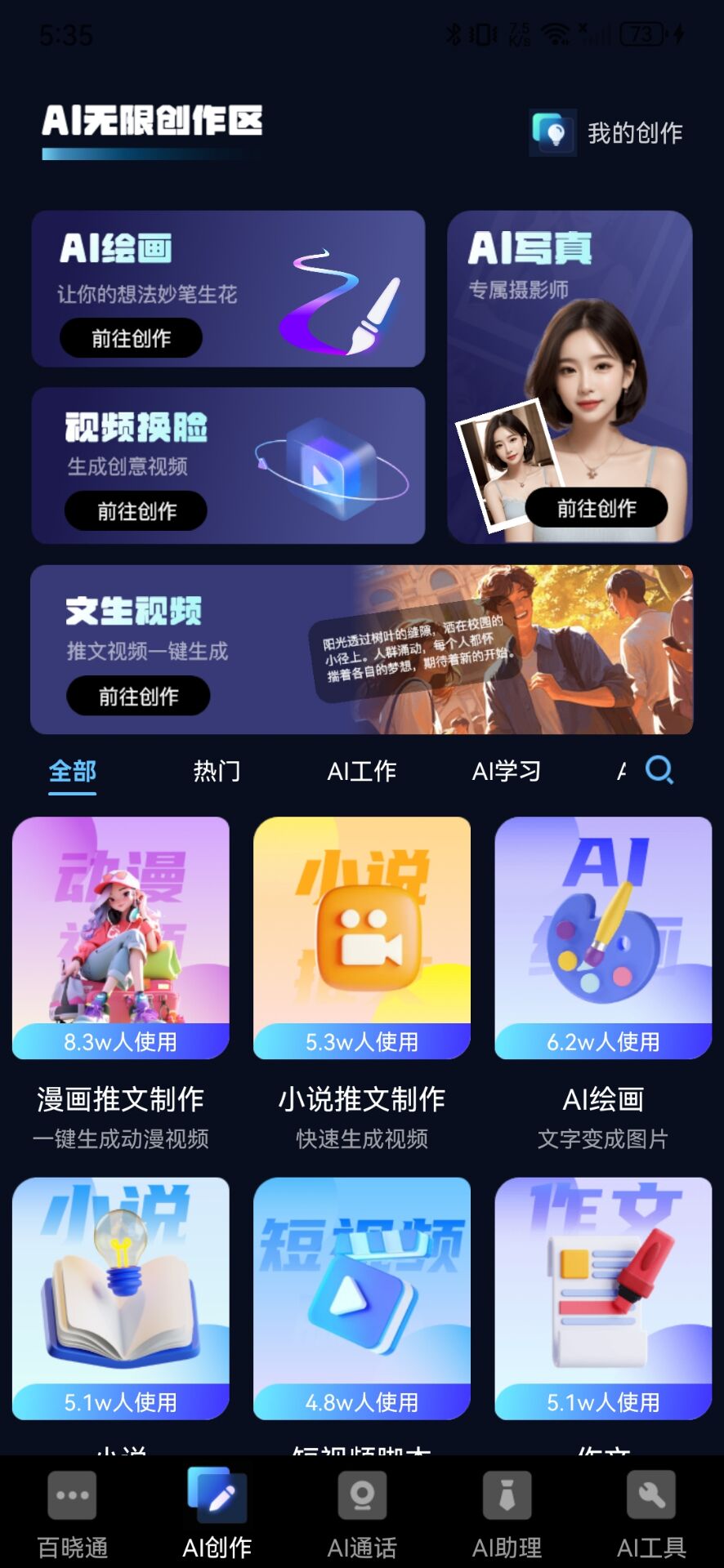Image resolution: width=724 pixels, height=1568 pixels.
Task: Go to the 百晓通 bottom tab
Action: tap(73, 1512)
